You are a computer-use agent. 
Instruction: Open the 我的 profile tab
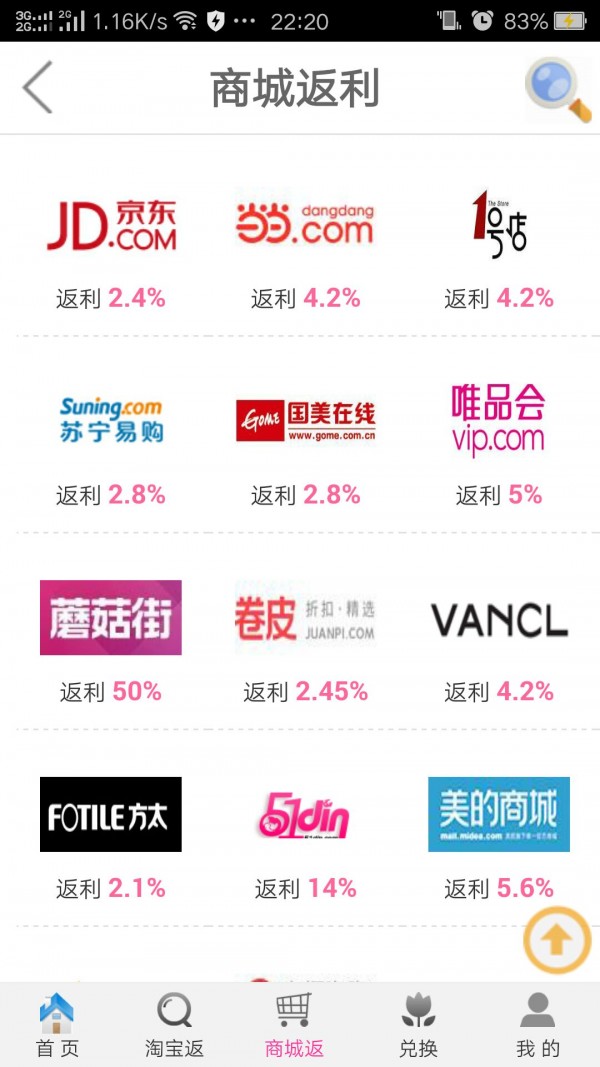(x=538, y=1026)
